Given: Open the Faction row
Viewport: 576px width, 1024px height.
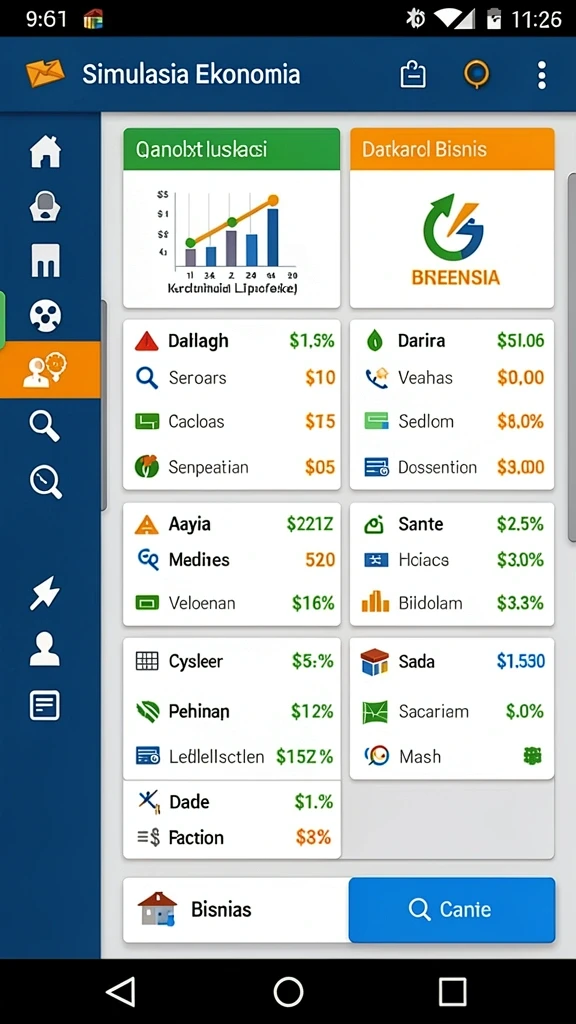Looking at the screenshot, I should click(231, 837).
